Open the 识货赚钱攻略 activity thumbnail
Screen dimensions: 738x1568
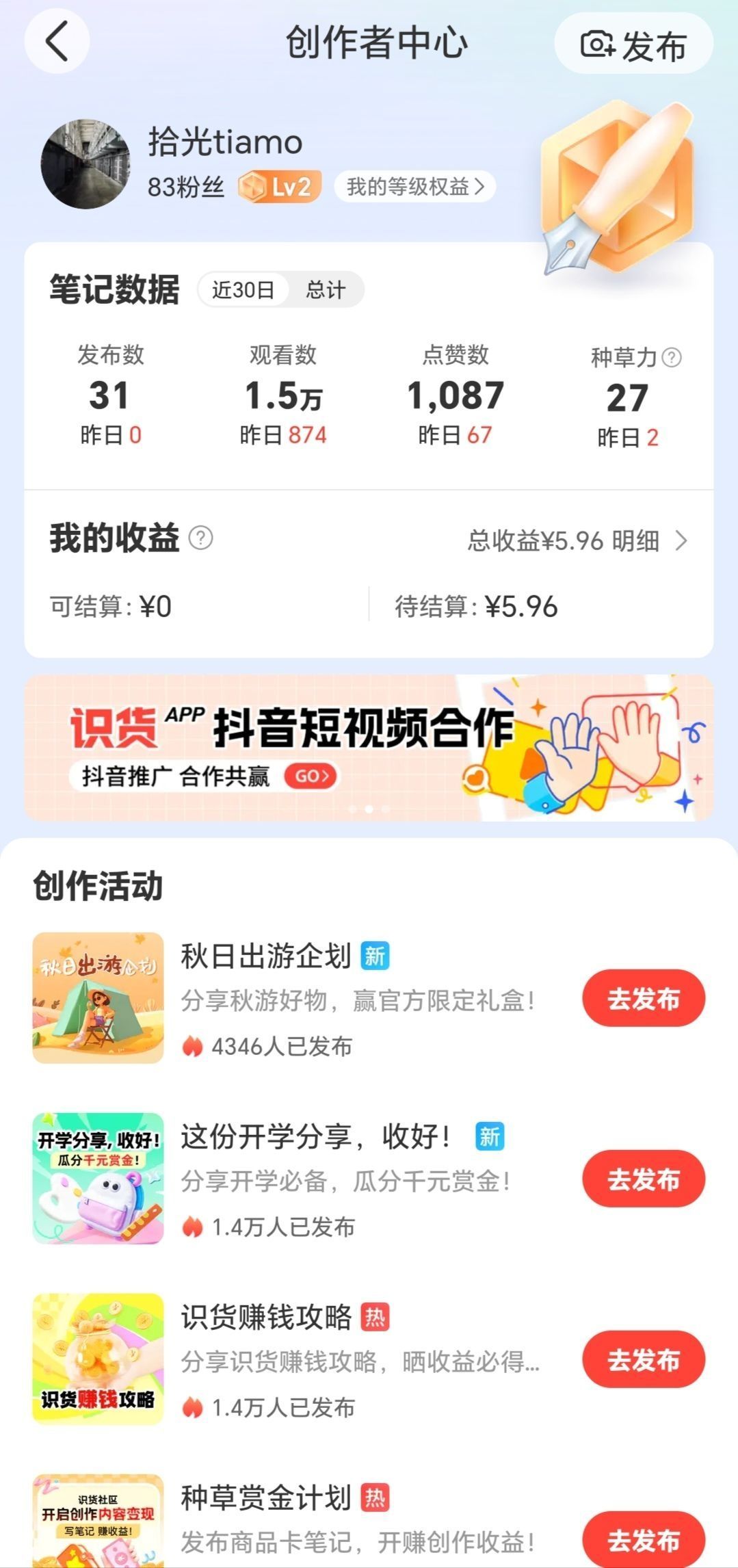(x=98, y=1359)
